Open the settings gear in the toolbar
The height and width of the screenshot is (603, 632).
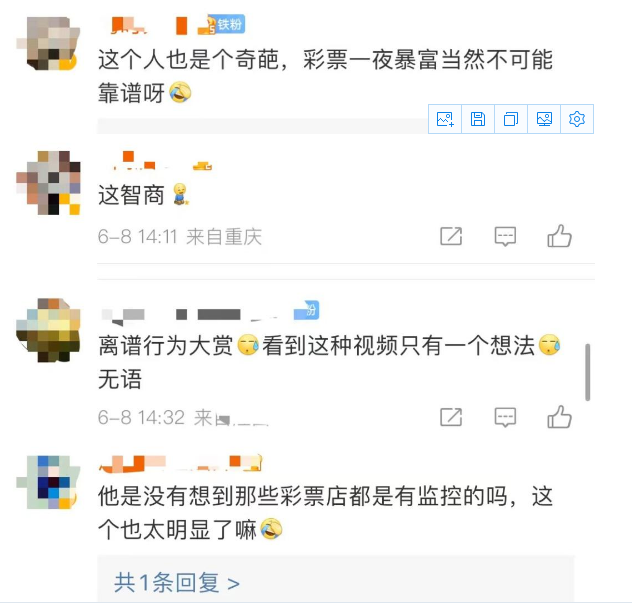coord(577,119)
